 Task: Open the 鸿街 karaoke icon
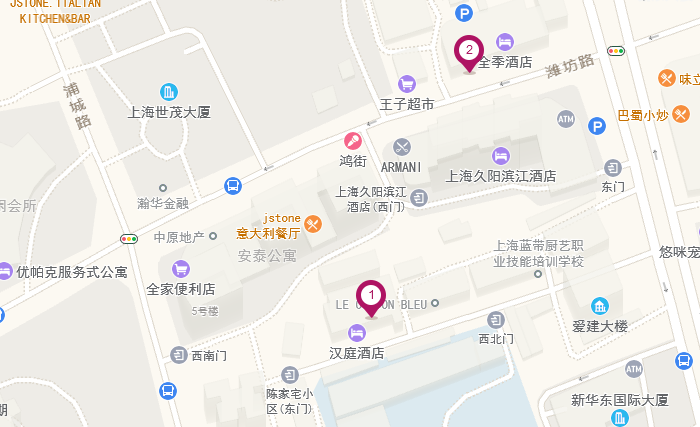coord(353,140)
